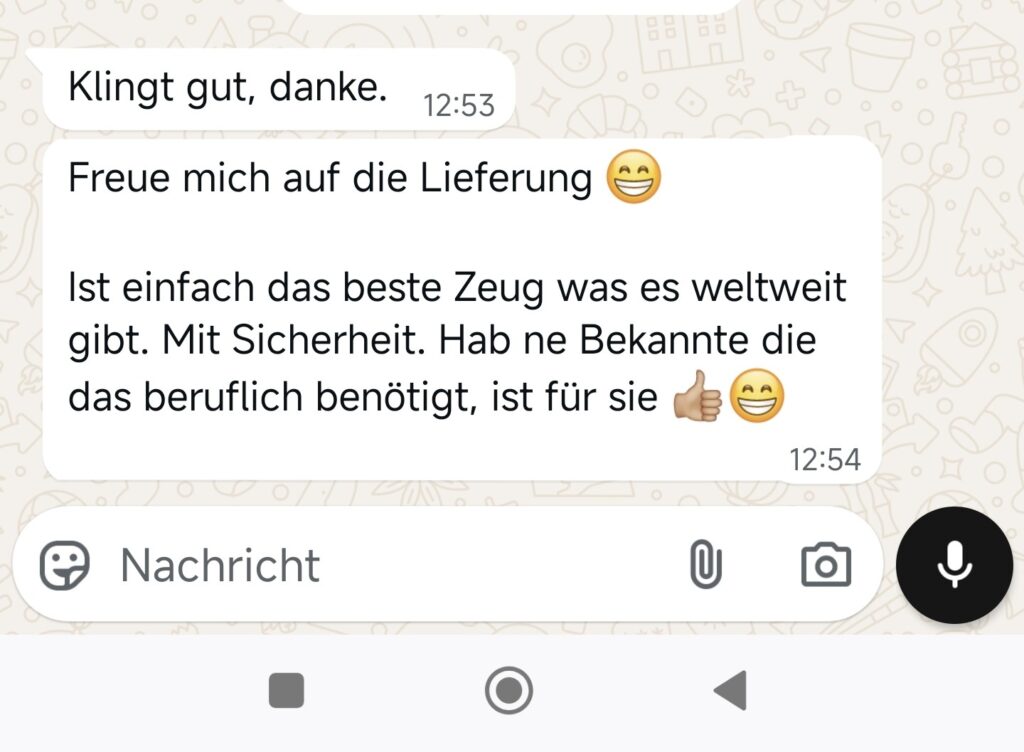Open the sticker and emoji picker
This screenshot has width=1024, height=752.
coord(65,566)
